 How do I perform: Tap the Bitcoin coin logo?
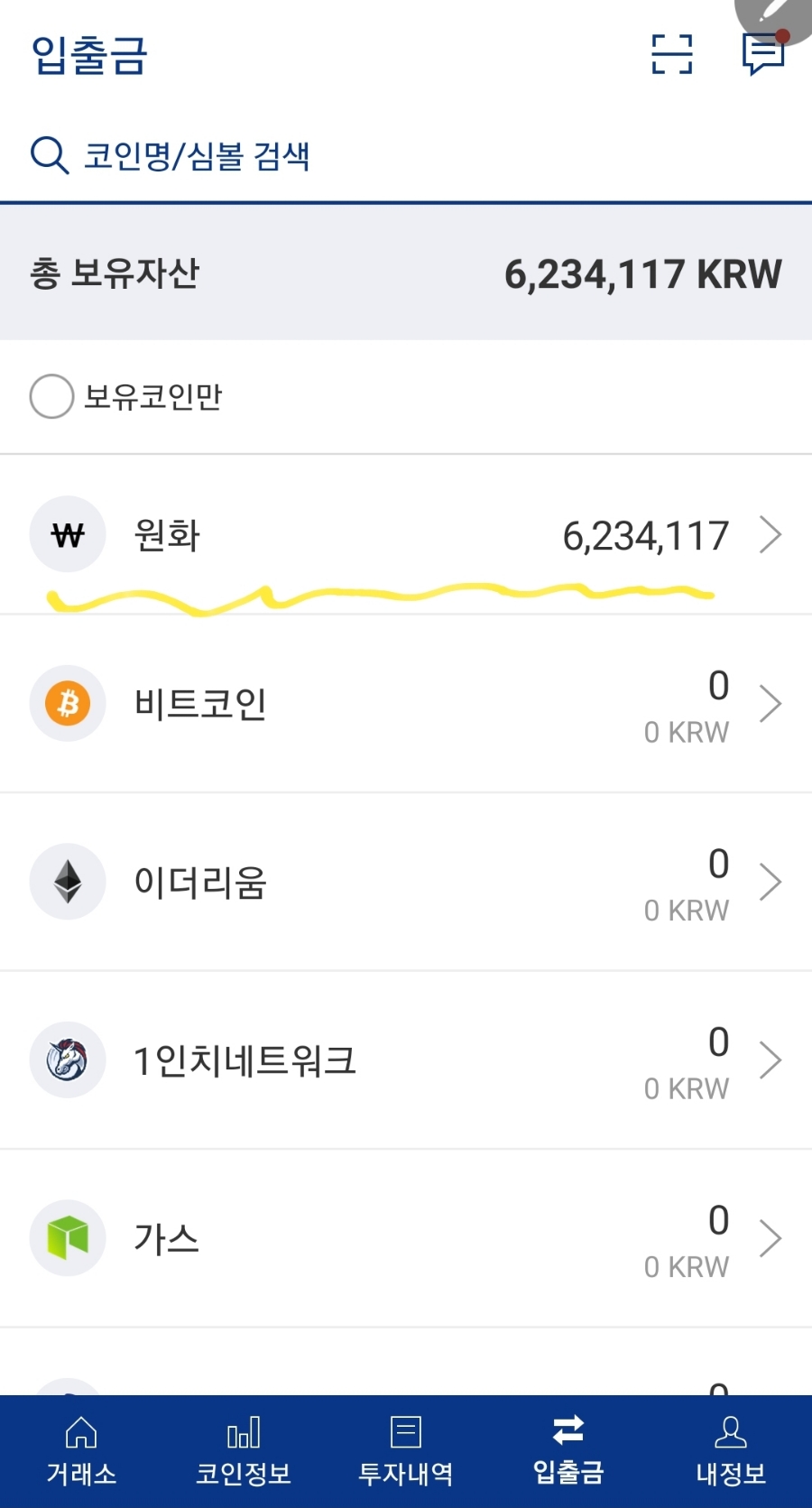click(x=68, y=704)
